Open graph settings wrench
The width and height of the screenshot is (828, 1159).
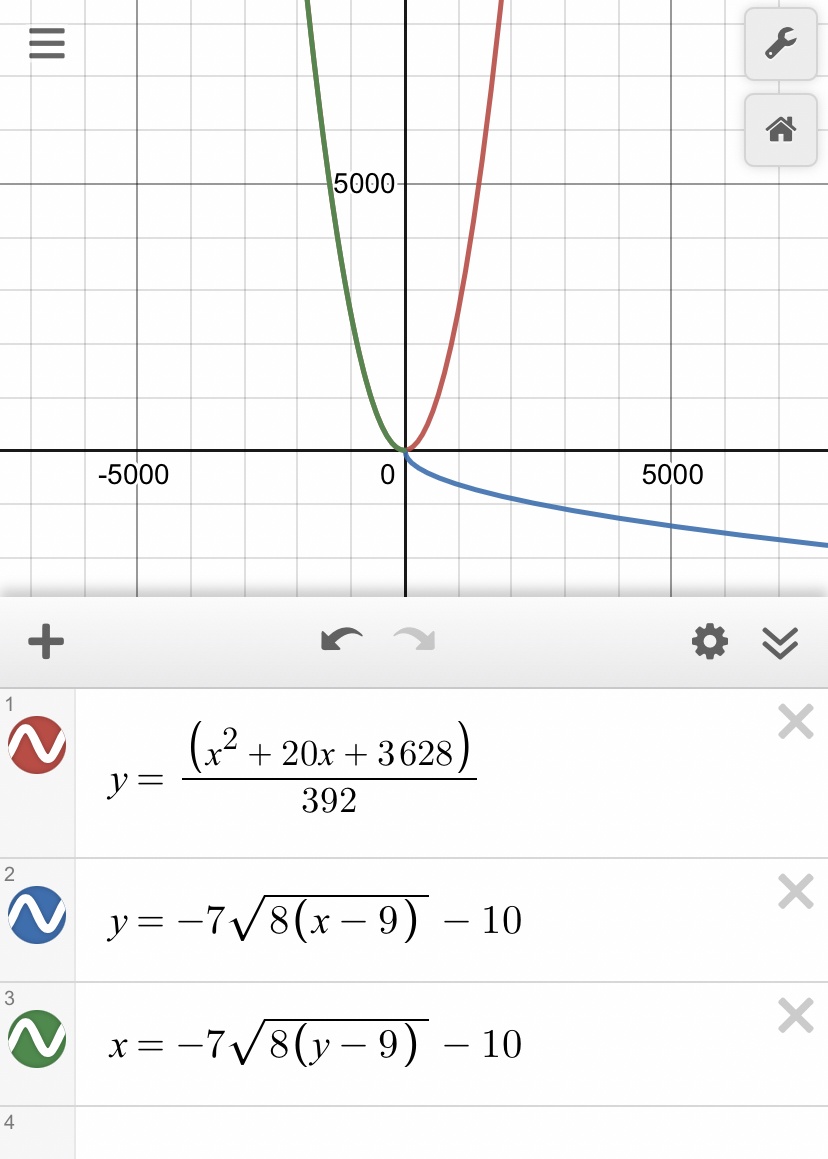point(780,43)
